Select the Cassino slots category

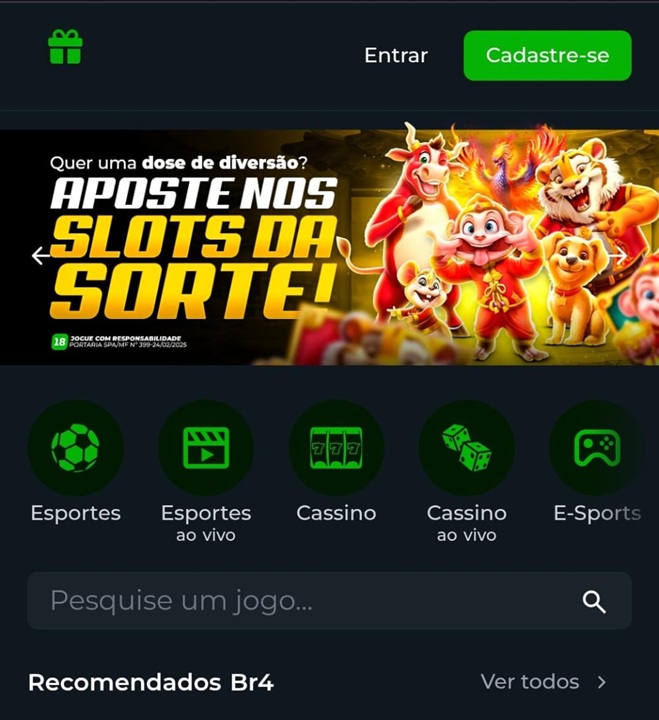(336, 448)
